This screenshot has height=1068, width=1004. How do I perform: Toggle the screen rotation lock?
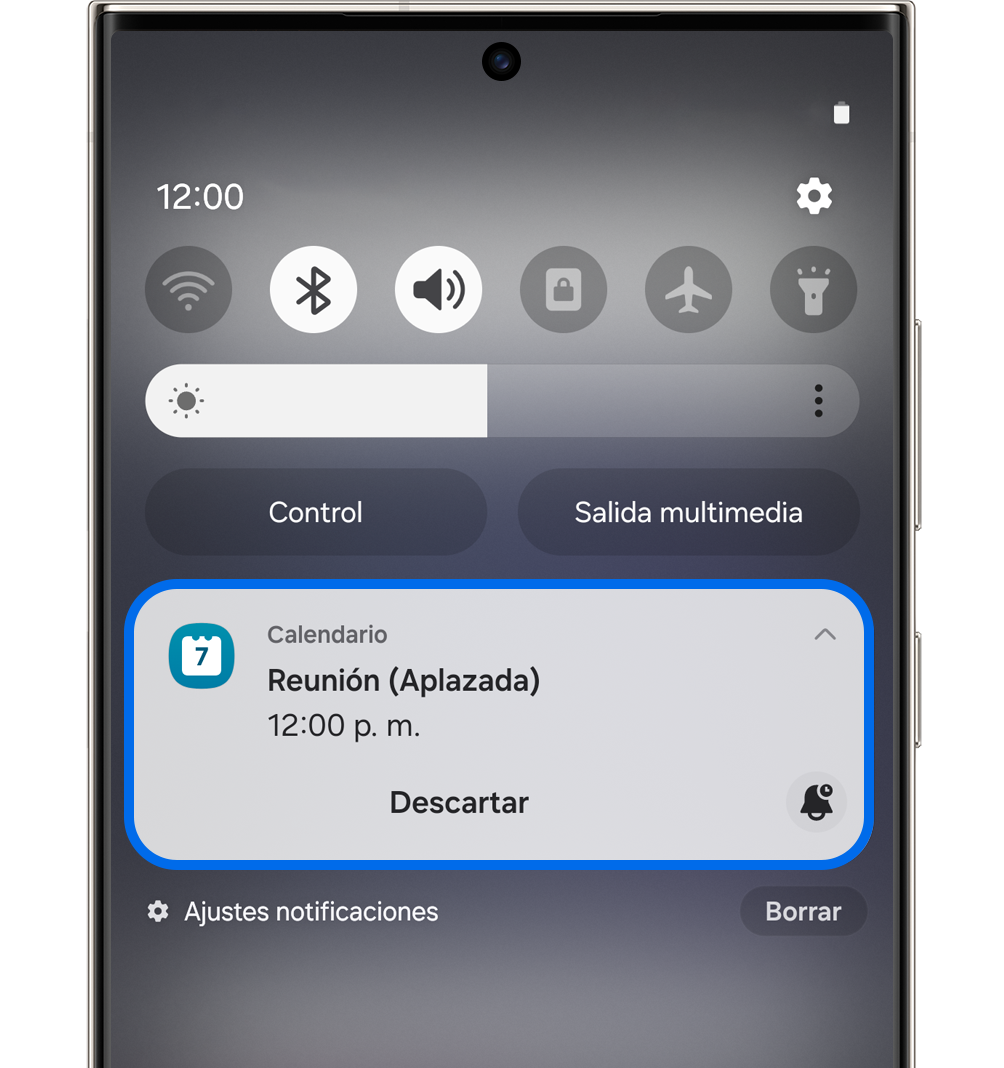point(563,290)
